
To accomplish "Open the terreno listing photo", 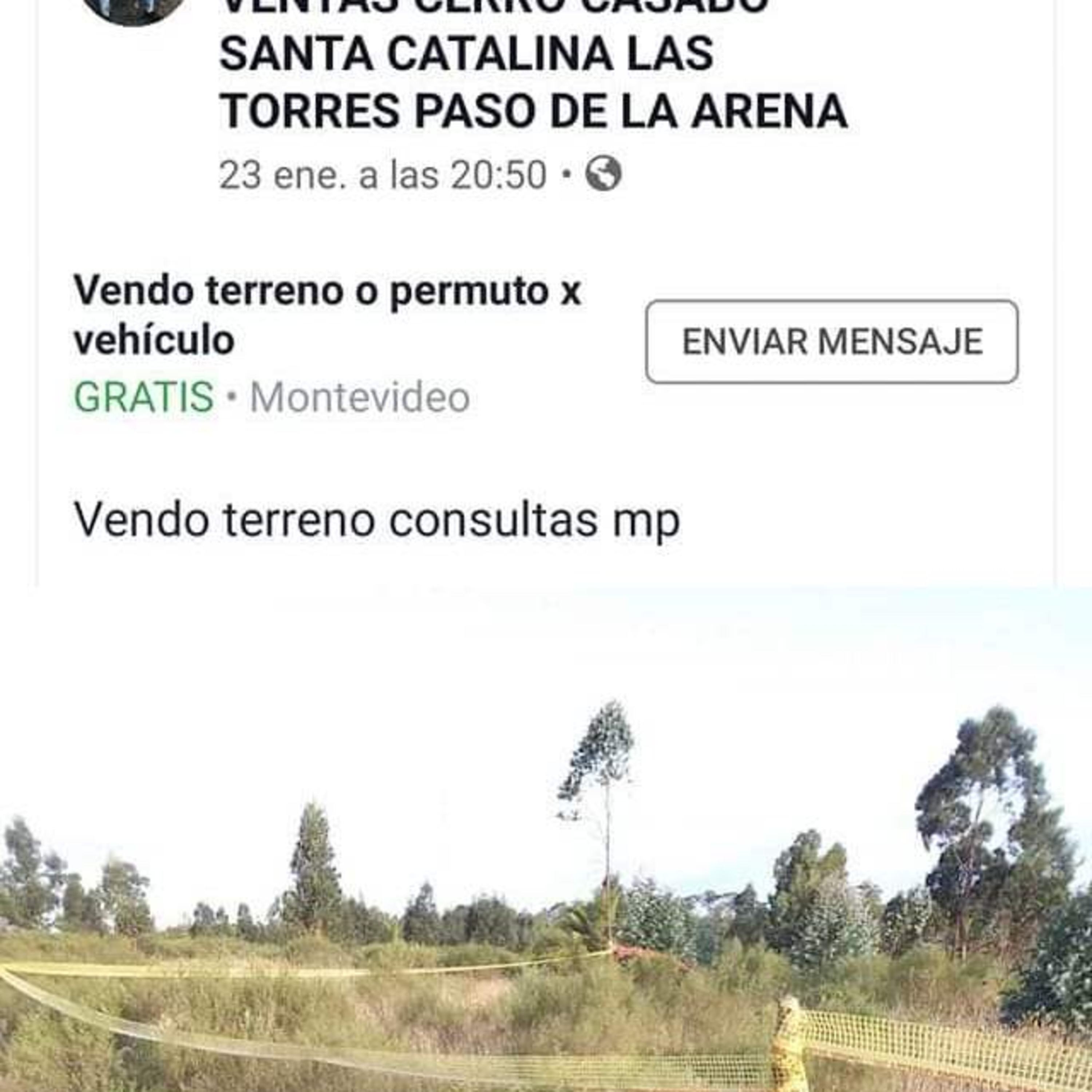I will pyautogui.click(x=546, y=848).
